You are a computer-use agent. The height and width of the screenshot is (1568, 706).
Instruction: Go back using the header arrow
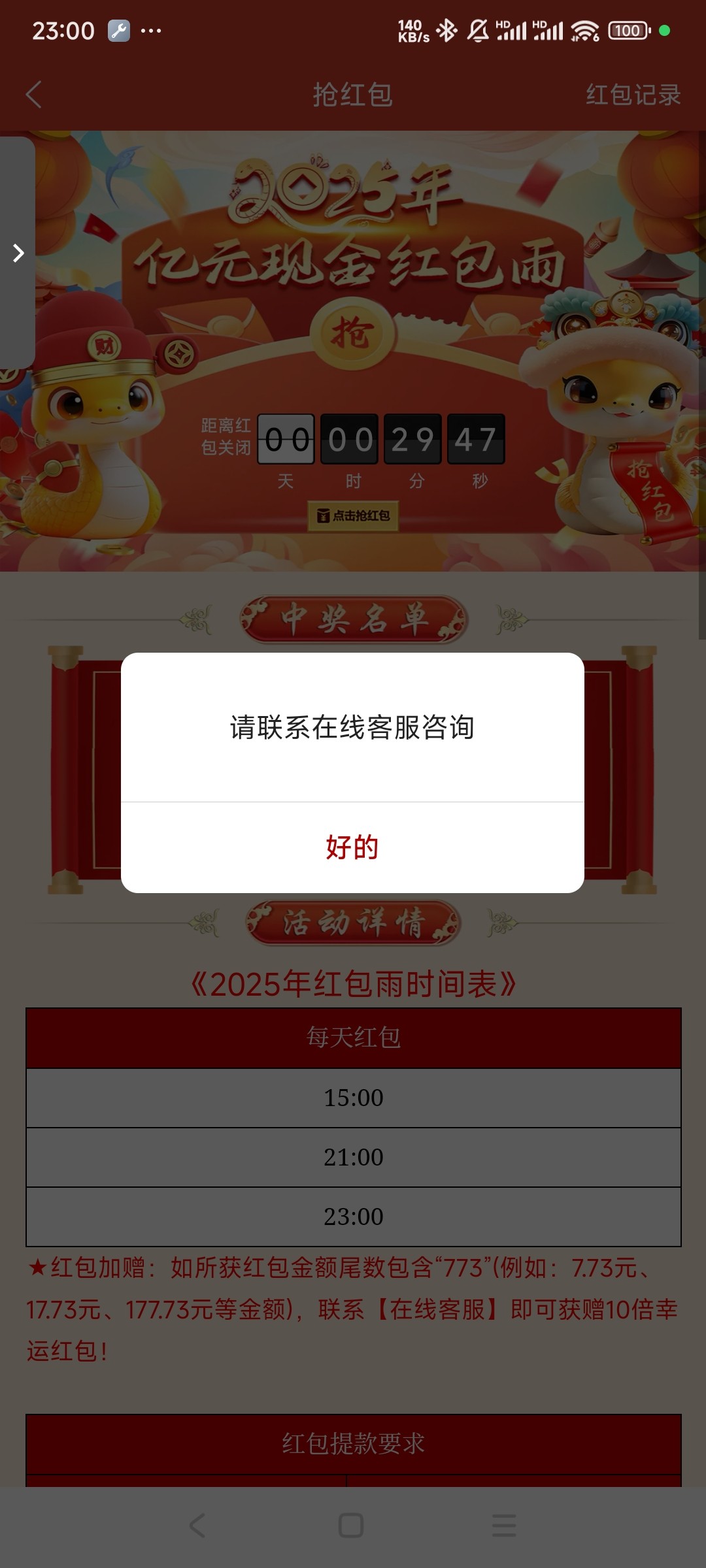coord(34,95)
